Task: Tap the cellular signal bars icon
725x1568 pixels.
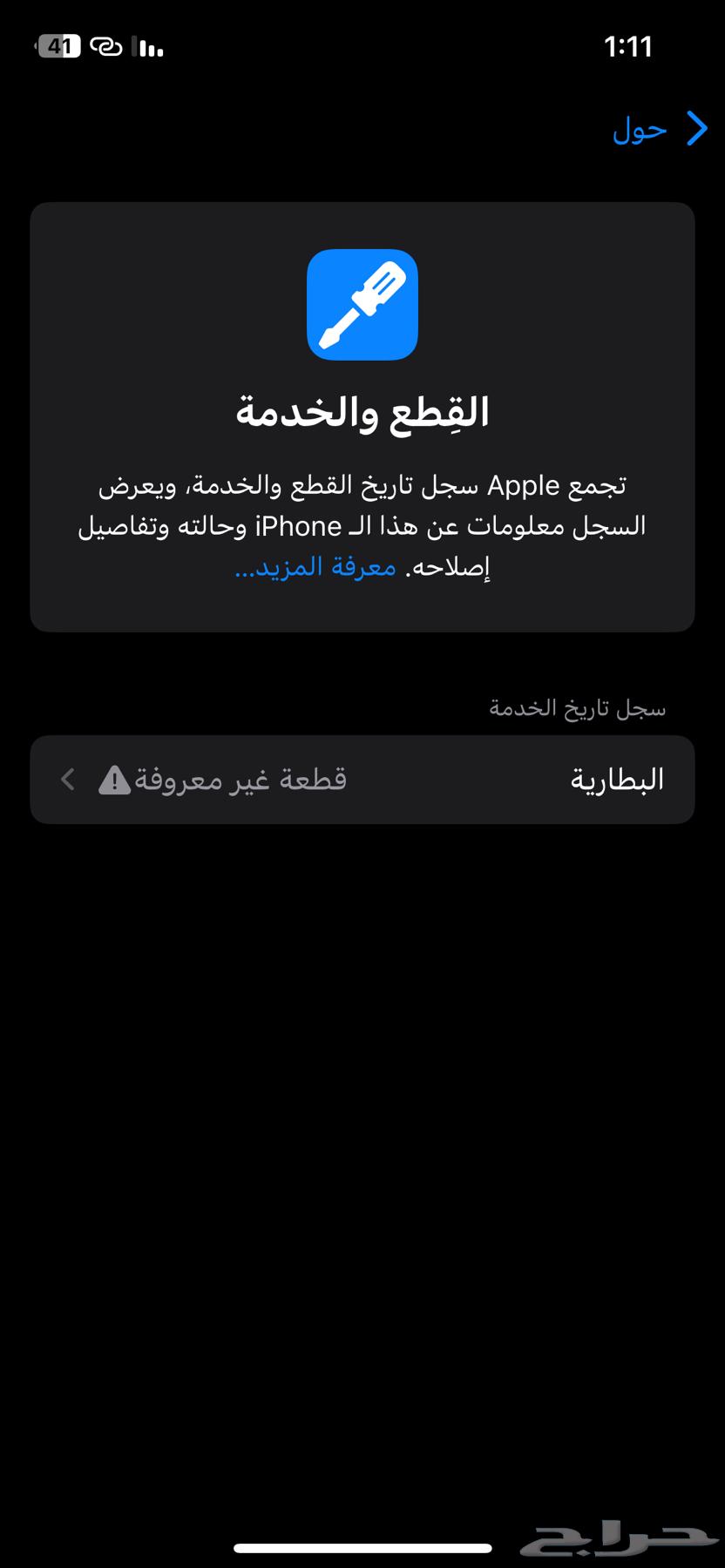Action: [x=146, y=48]
